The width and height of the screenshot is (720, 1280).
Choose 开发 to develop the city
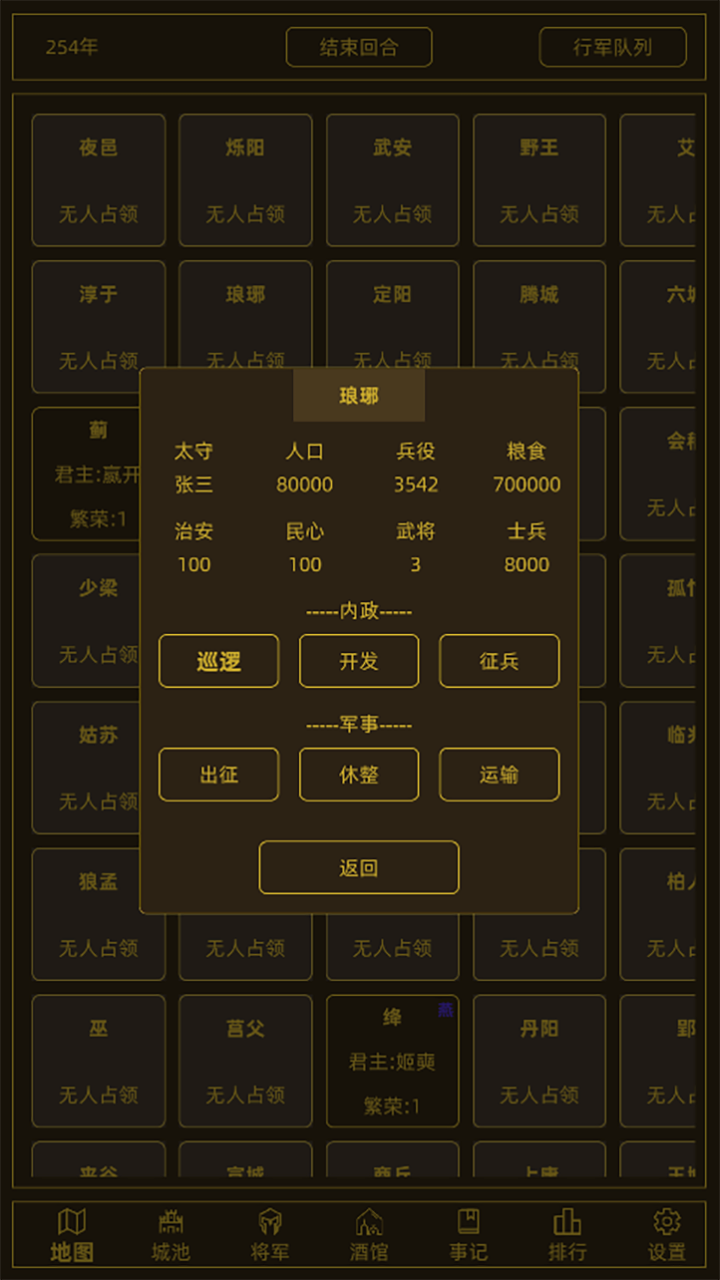tap(359, 661)
